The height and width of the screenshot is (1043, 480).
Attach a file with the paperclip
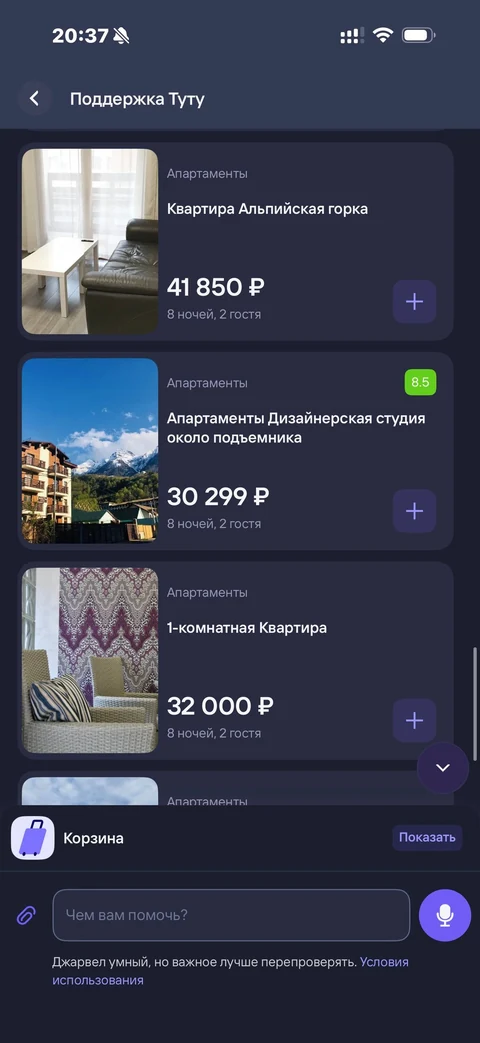(x=26, y=915)
